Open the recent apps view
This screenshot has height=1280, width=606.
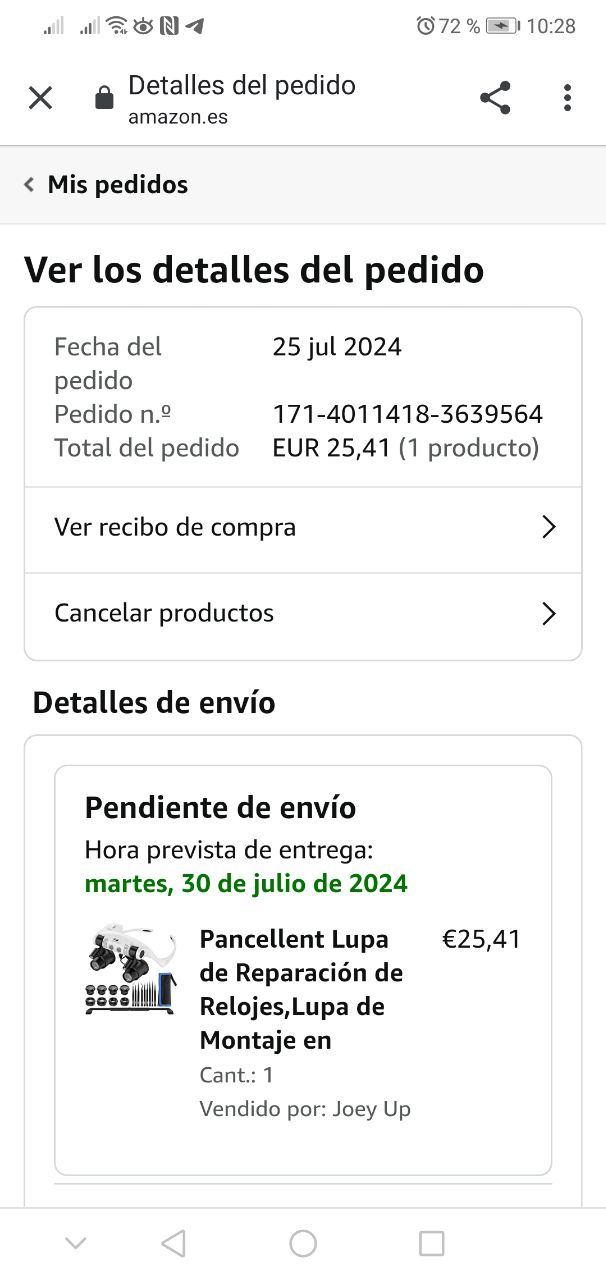pyautogui.click(x=431, y=1243)
